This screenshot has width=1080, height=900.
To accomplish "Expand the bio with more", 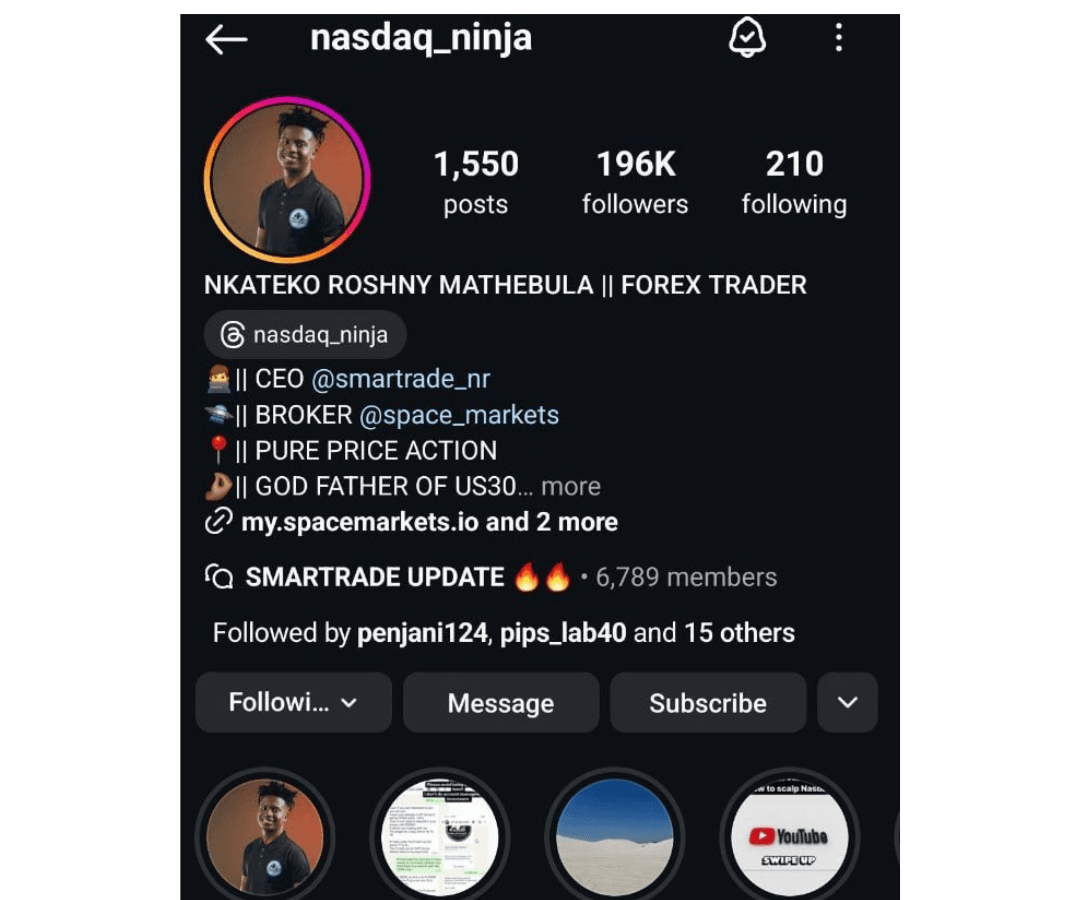I will pyautogui.click(x=571, y=487).
